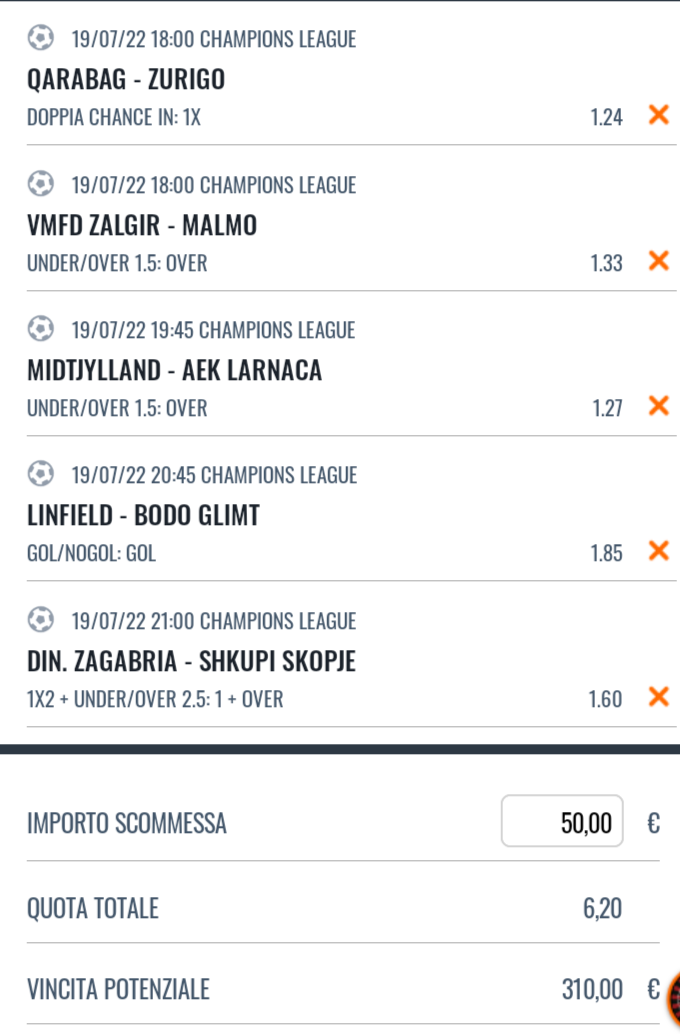Delete the Din. Zagabria - Shkupi Skopje bet
The image size is (680, 1034).
click(x=658, y=696)
